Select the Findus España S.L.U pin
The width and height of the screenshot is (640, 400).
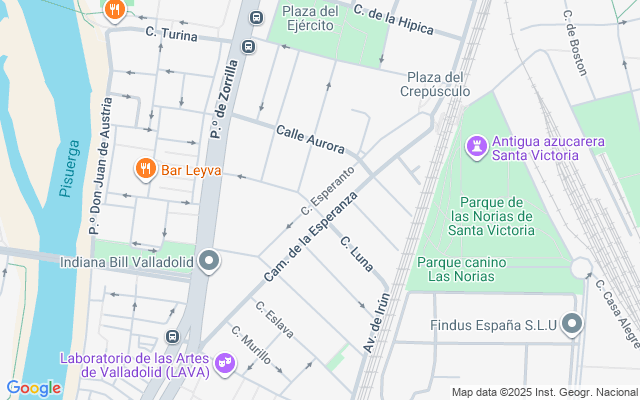click(572, 324)
